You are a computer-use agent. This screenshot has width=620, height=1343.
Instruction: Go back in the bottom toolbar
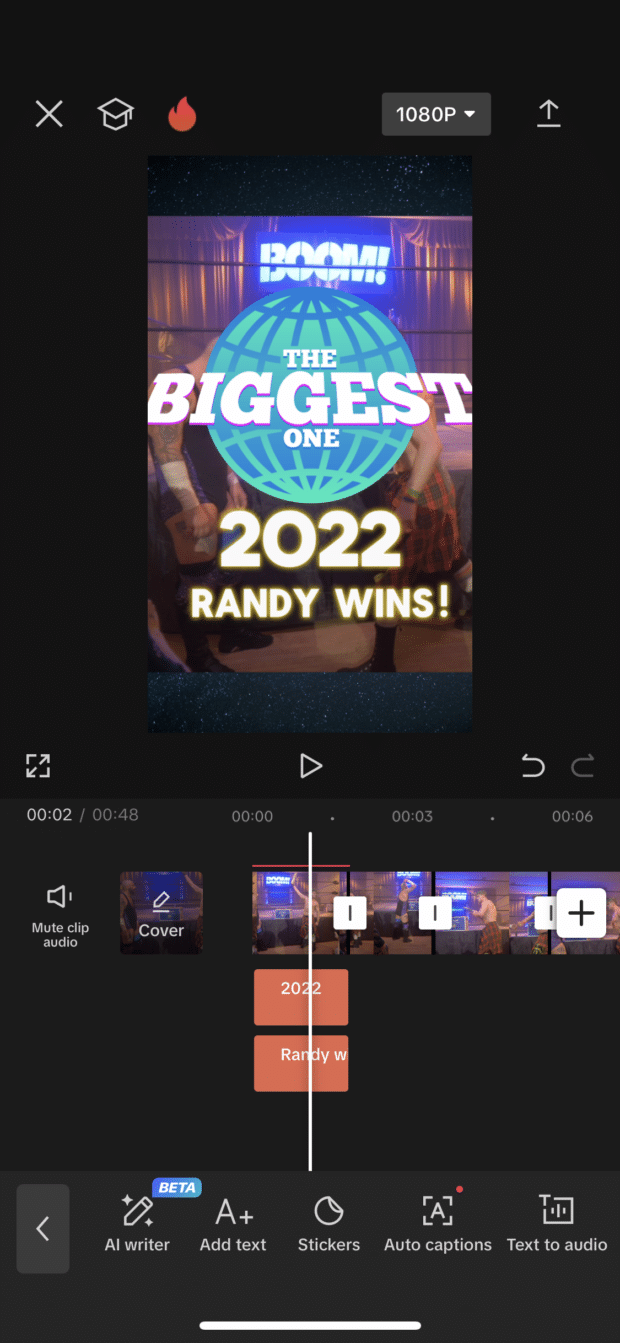(43, 1228)
